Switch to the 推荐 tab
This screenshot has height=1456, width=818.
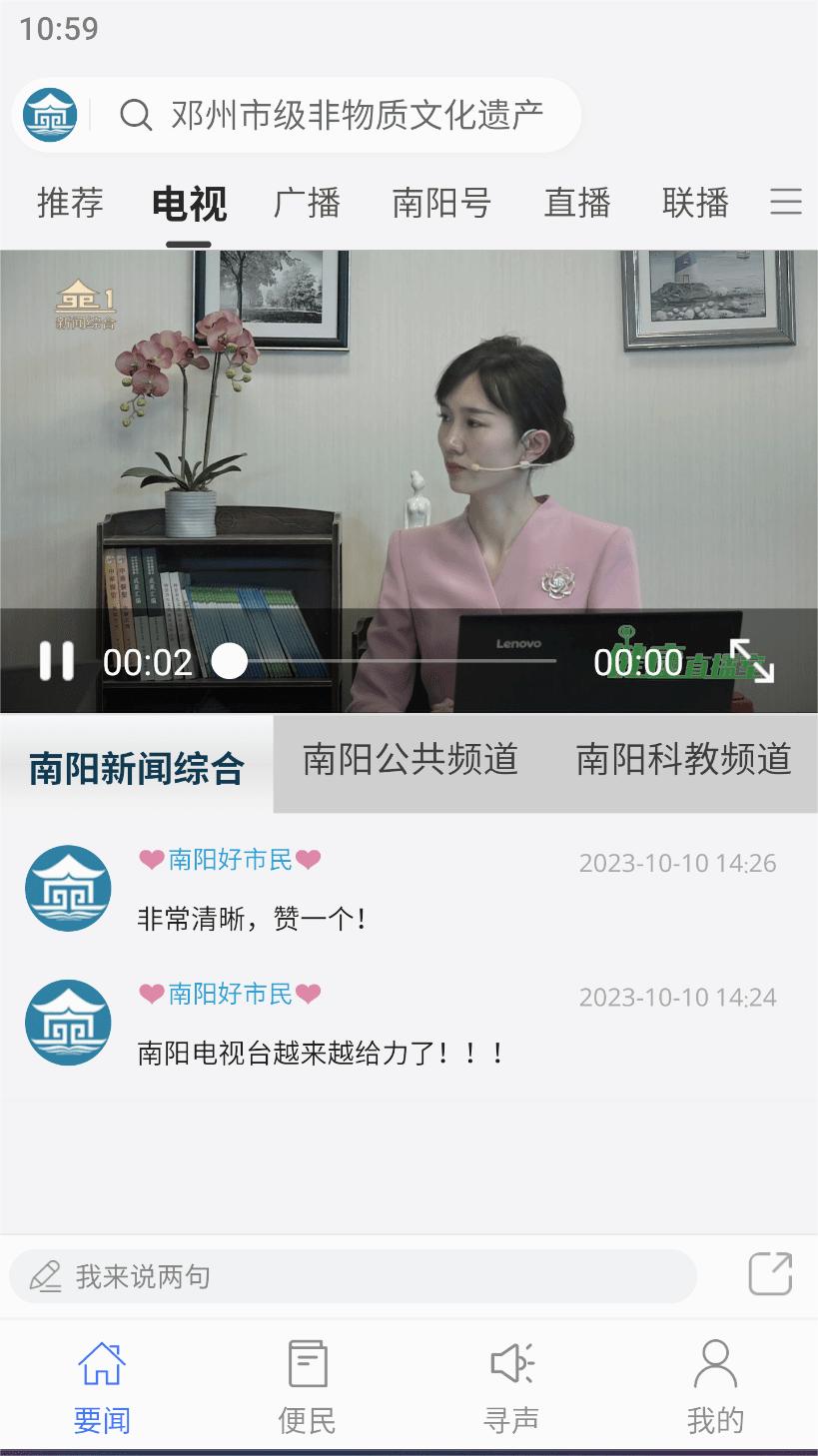(x=70, y=203)
